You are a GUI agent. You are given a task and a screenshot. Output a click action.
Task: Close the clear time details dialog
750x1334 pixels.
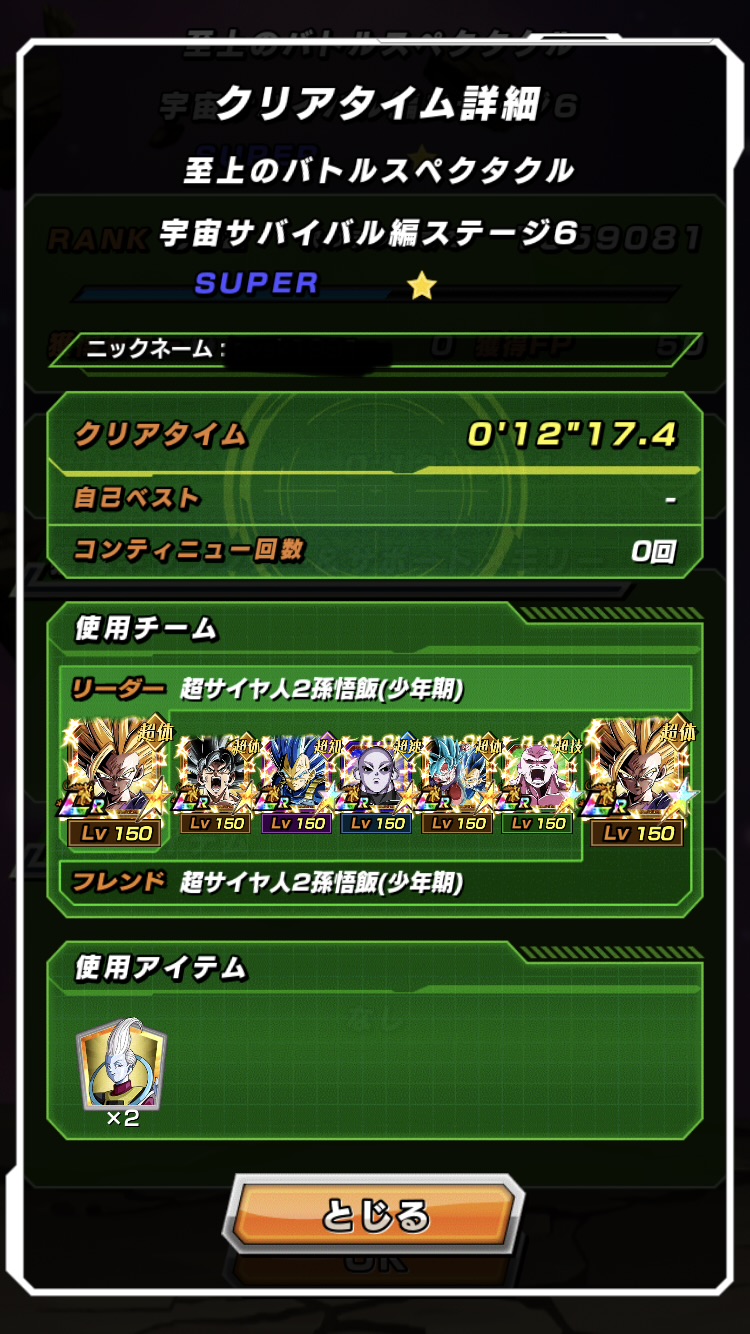point(375,1215)
